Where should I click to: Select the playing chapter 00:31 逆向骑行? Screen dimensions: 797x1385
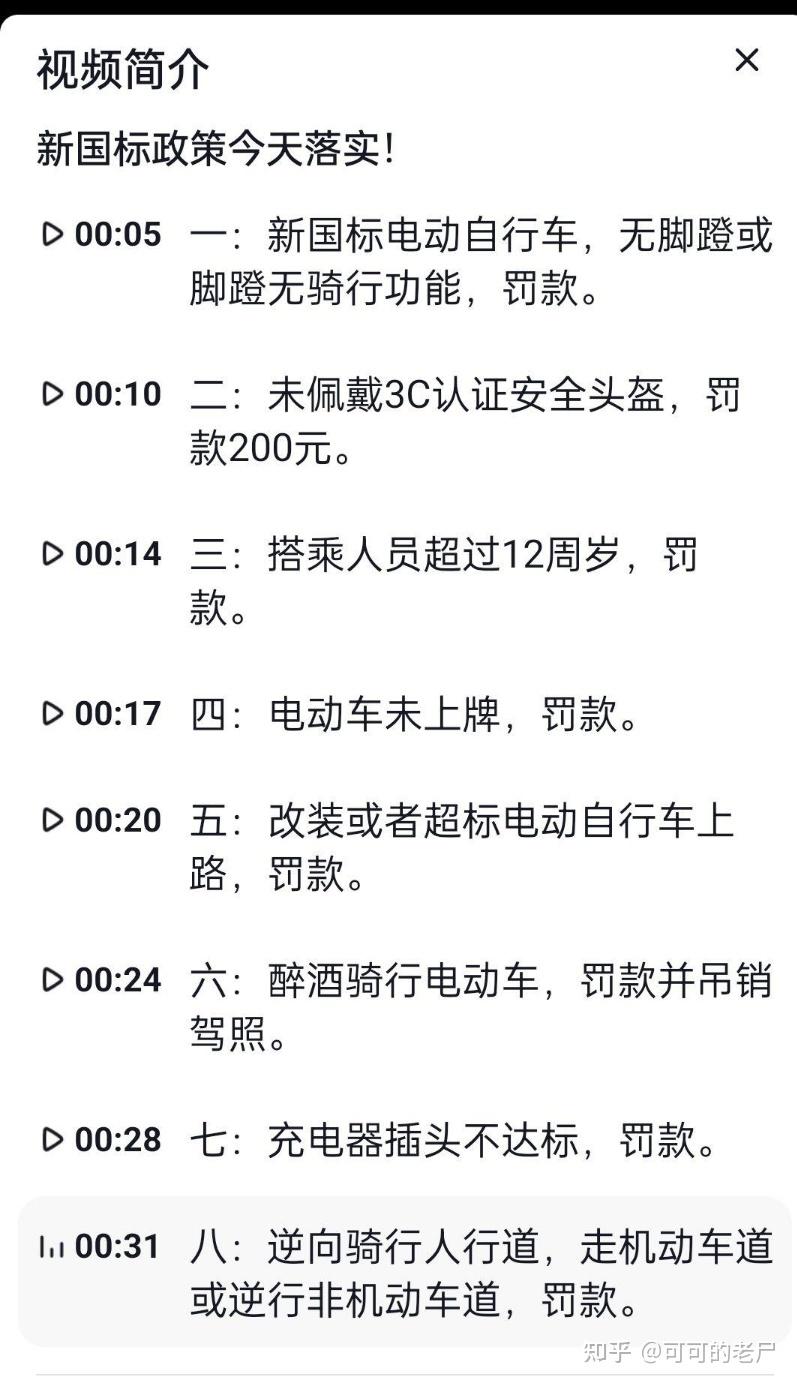click(405, 1273)
